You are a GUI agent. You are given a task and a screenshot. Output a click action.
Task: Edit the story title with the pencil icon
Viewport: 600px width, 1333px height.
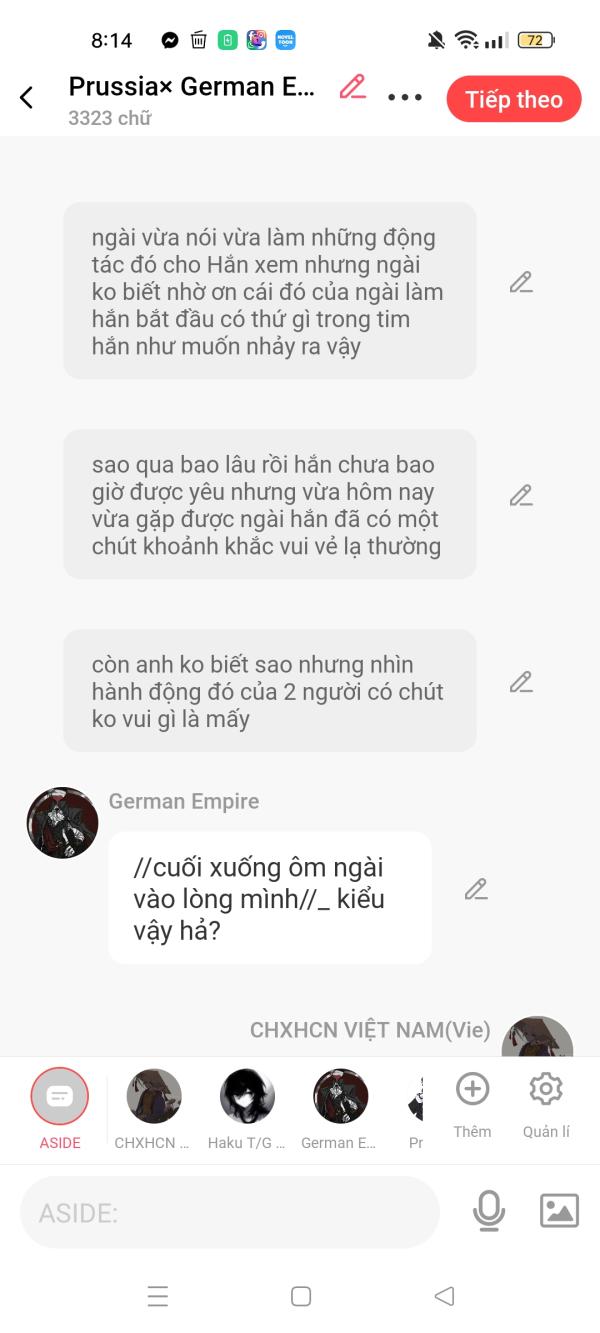(352, 88)
